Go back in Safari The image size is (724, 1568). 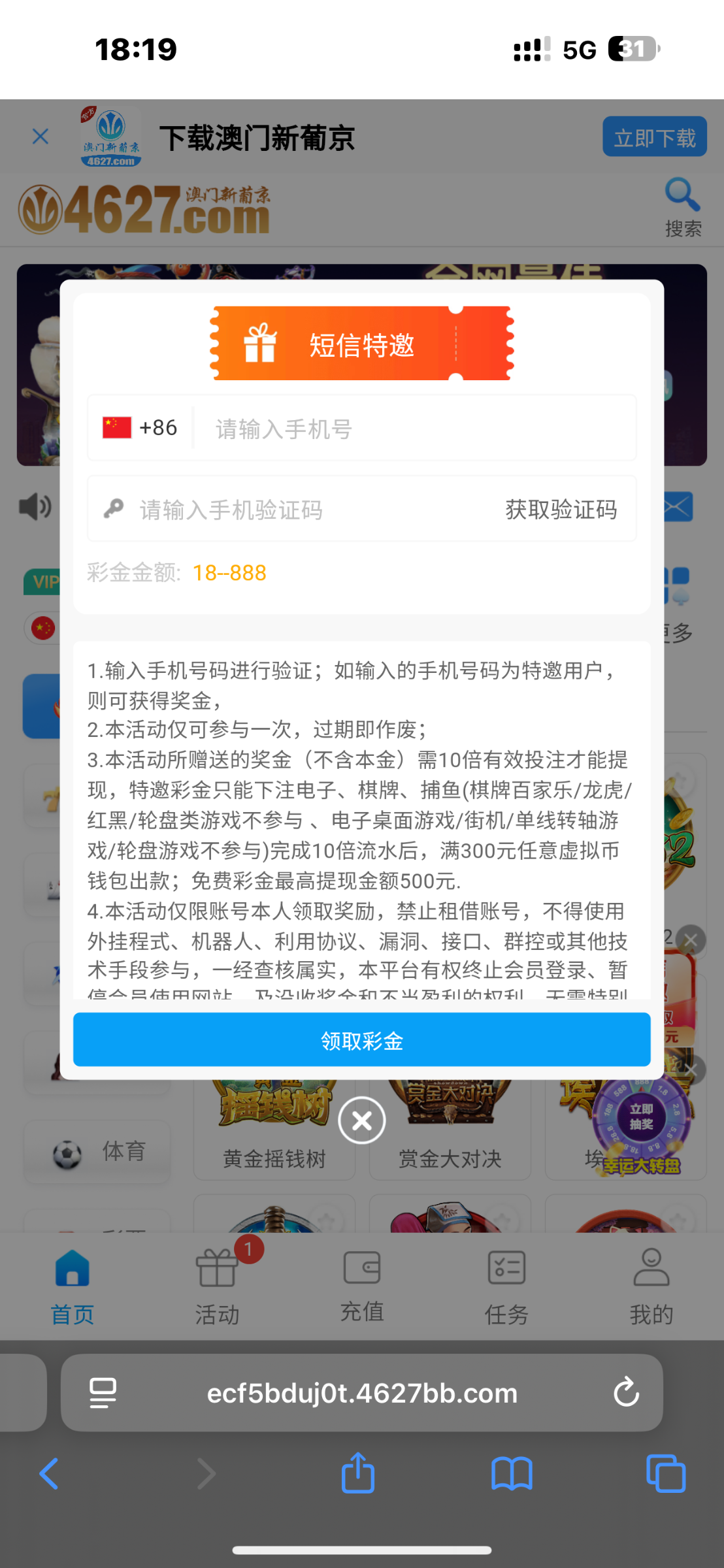click(x=49, y=1474)
